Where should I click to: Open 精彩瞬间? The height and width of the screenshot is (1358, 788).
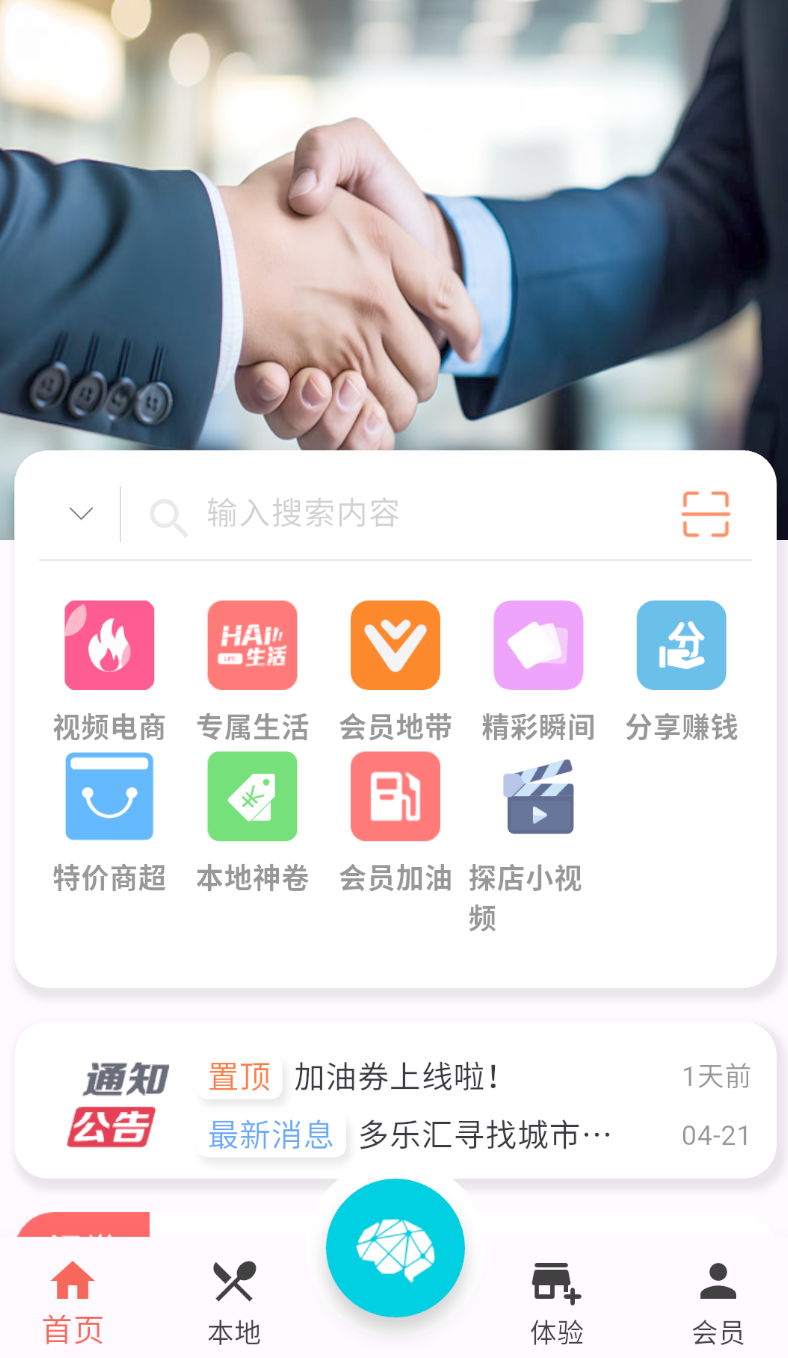(538, 671)
